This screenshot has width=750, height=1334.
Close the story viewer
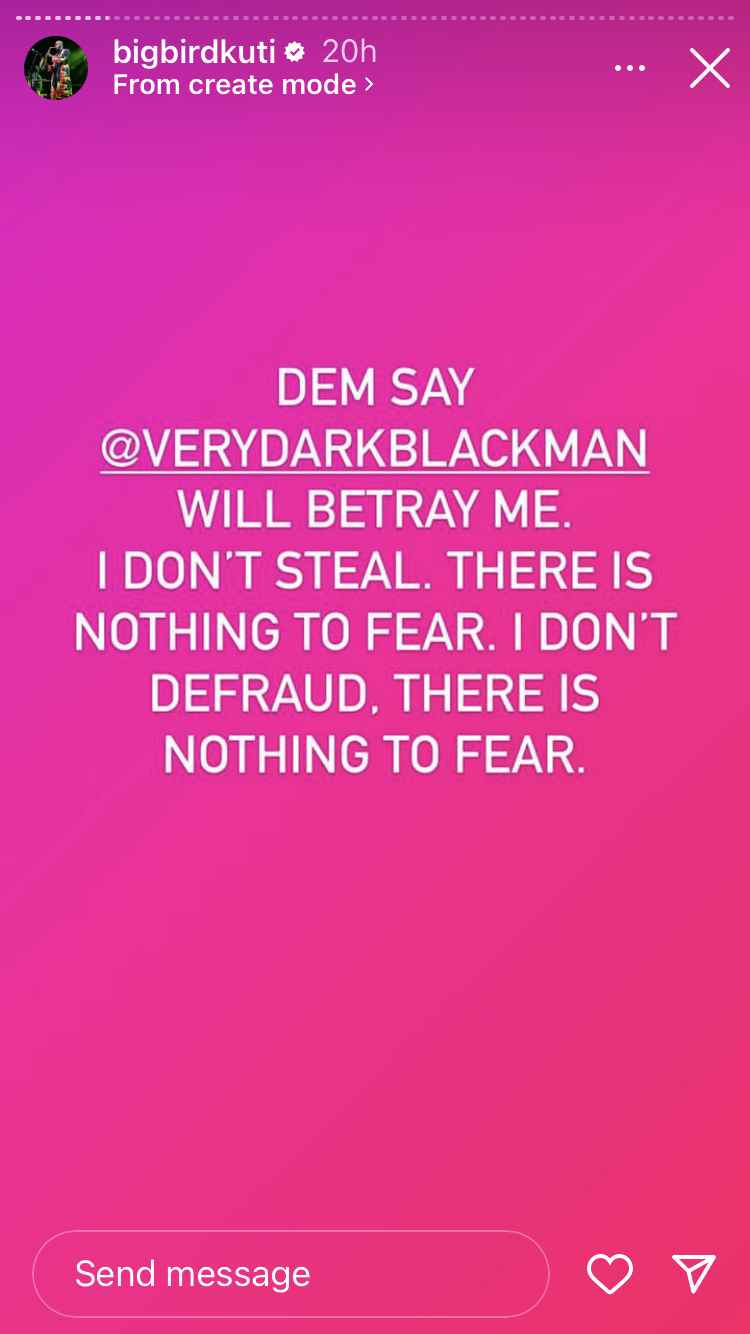tap(709, 68)
